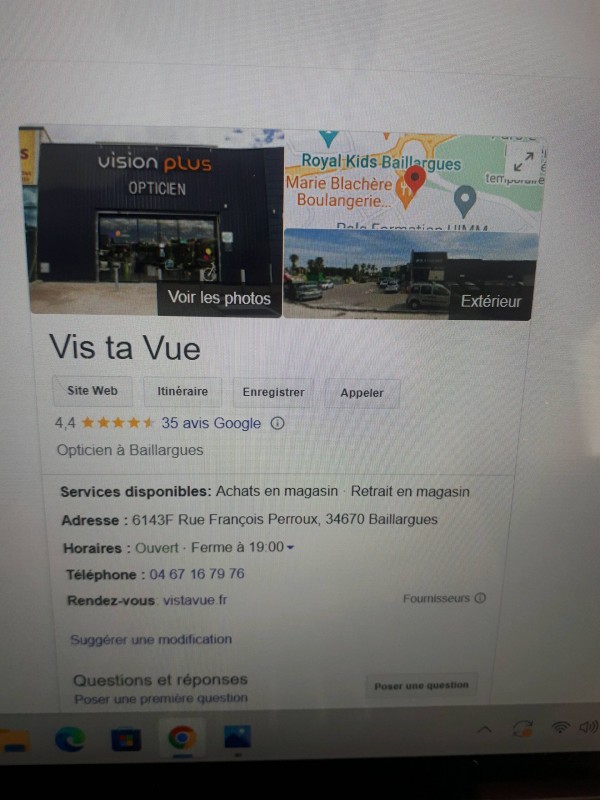Screen dimensions: 600x800
Task: Save the place with Enregistrer
Action: [273, 393]
